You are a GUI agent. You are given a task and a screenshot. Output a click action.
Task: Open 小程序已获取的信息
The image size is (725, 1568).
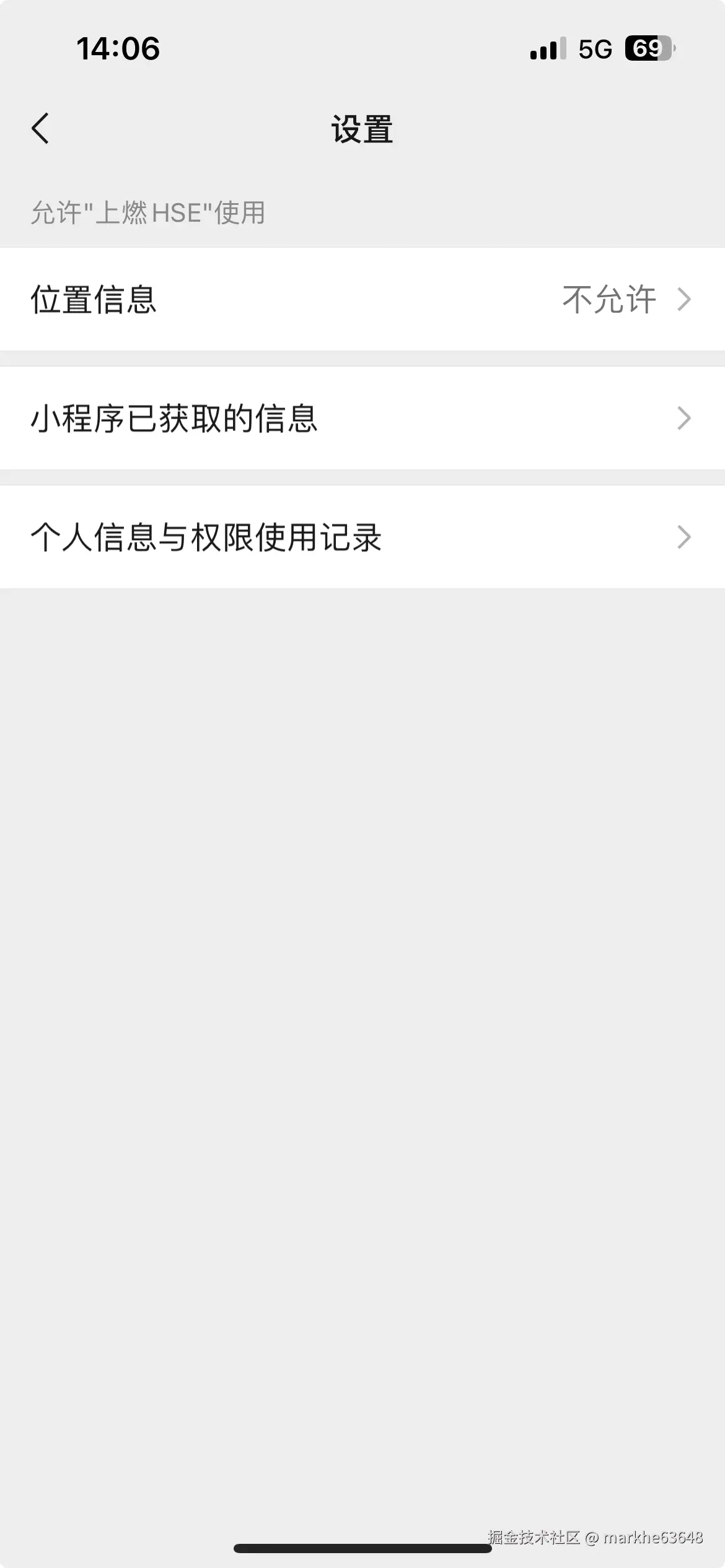(x=362, y=419)
